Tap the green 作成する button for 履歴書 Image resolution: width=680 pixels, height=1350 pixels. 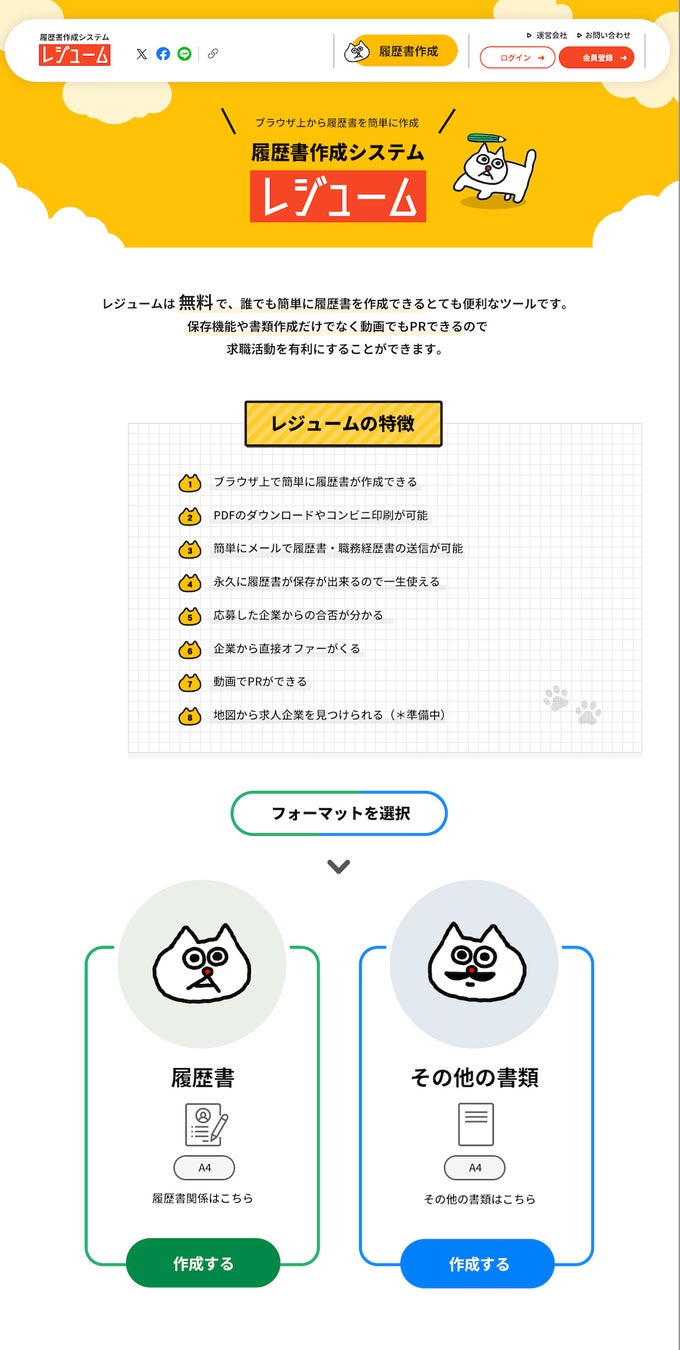click(203, 1263)
